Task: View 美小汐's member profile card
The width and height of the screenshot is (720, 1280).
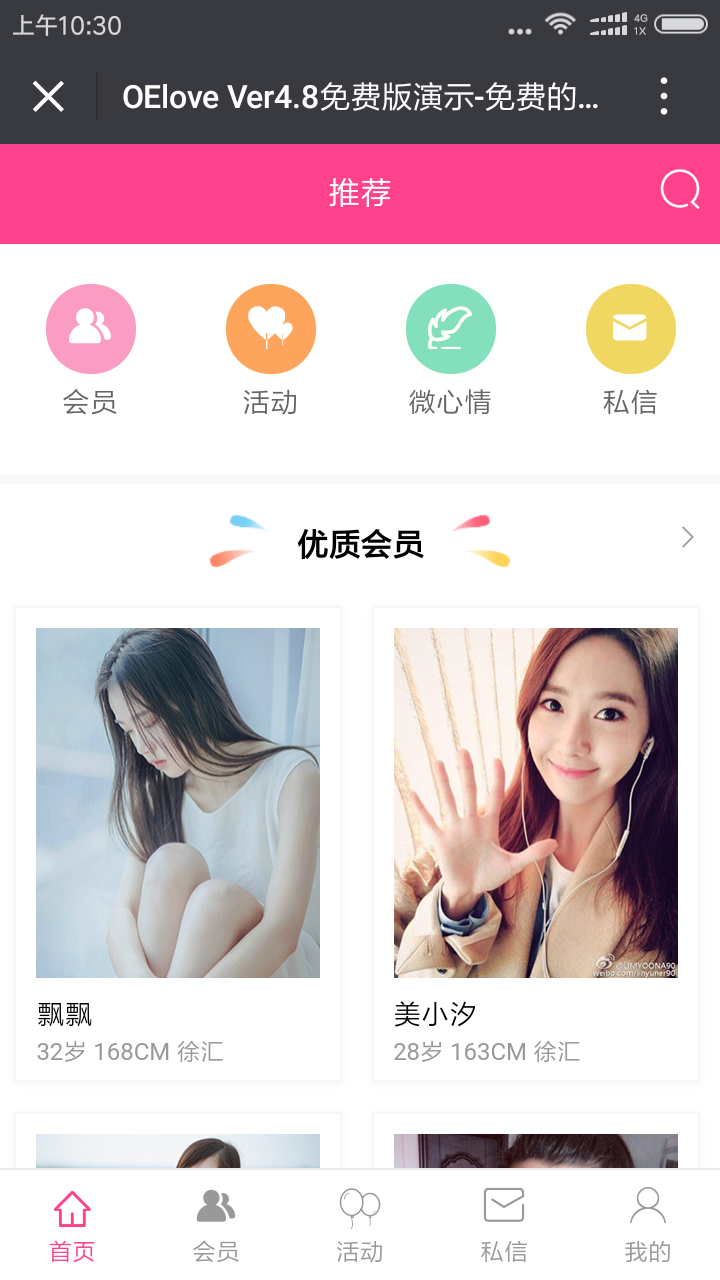Action: pos(536,844)
